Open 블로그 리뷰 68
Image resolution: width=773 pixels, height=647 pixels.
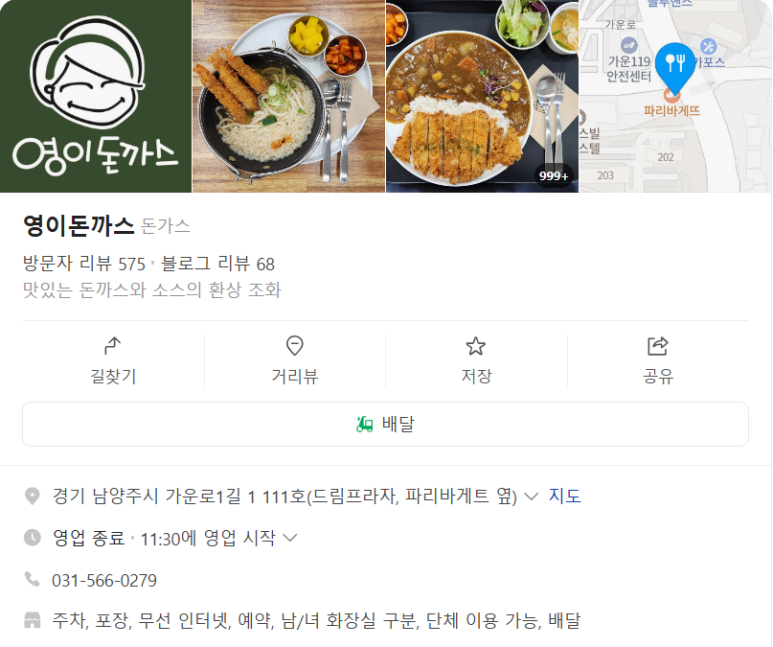click(x=217, y=264)
